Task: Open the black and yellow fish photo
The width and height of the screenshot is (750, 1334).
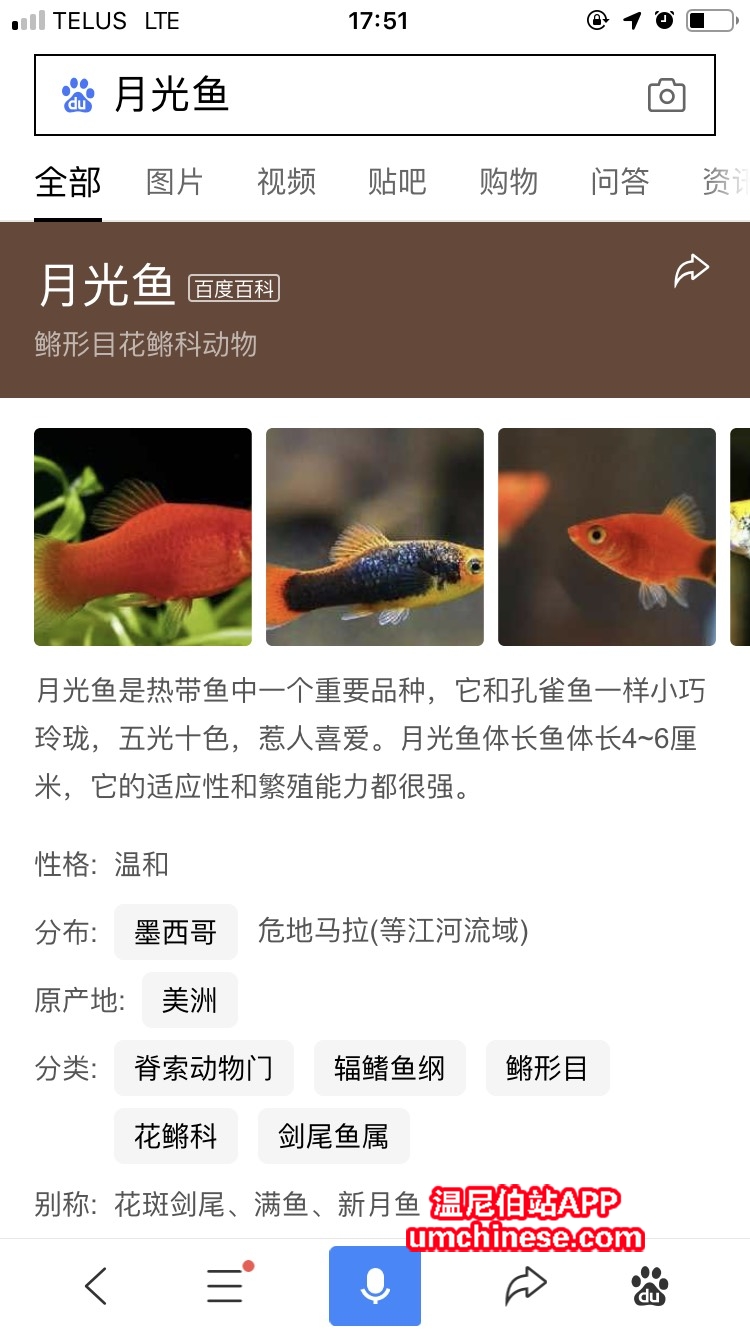Action: [x=375, y=537]
